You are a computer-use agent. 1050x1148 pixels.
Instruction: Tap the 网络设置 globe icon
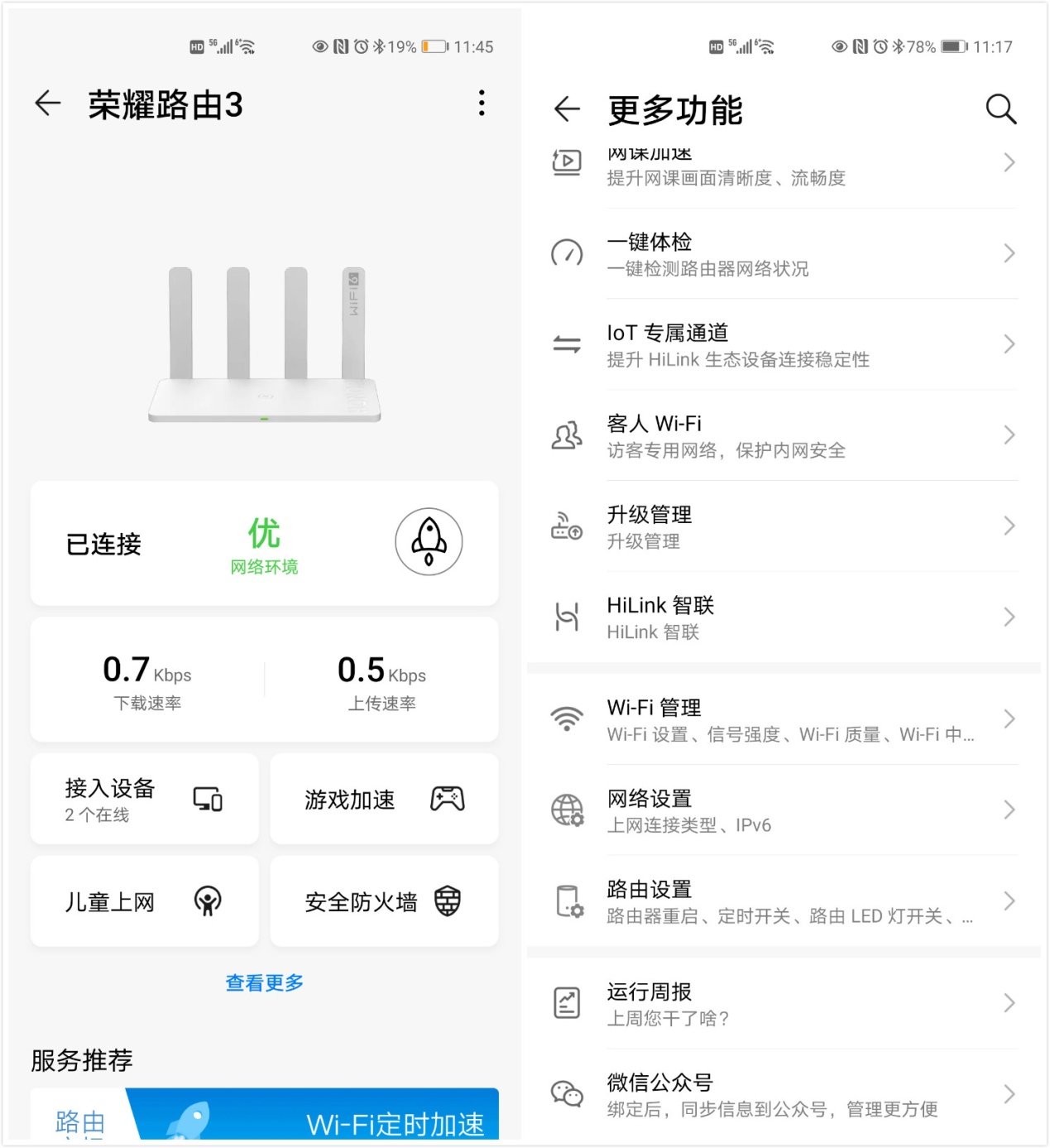[567, 810]
